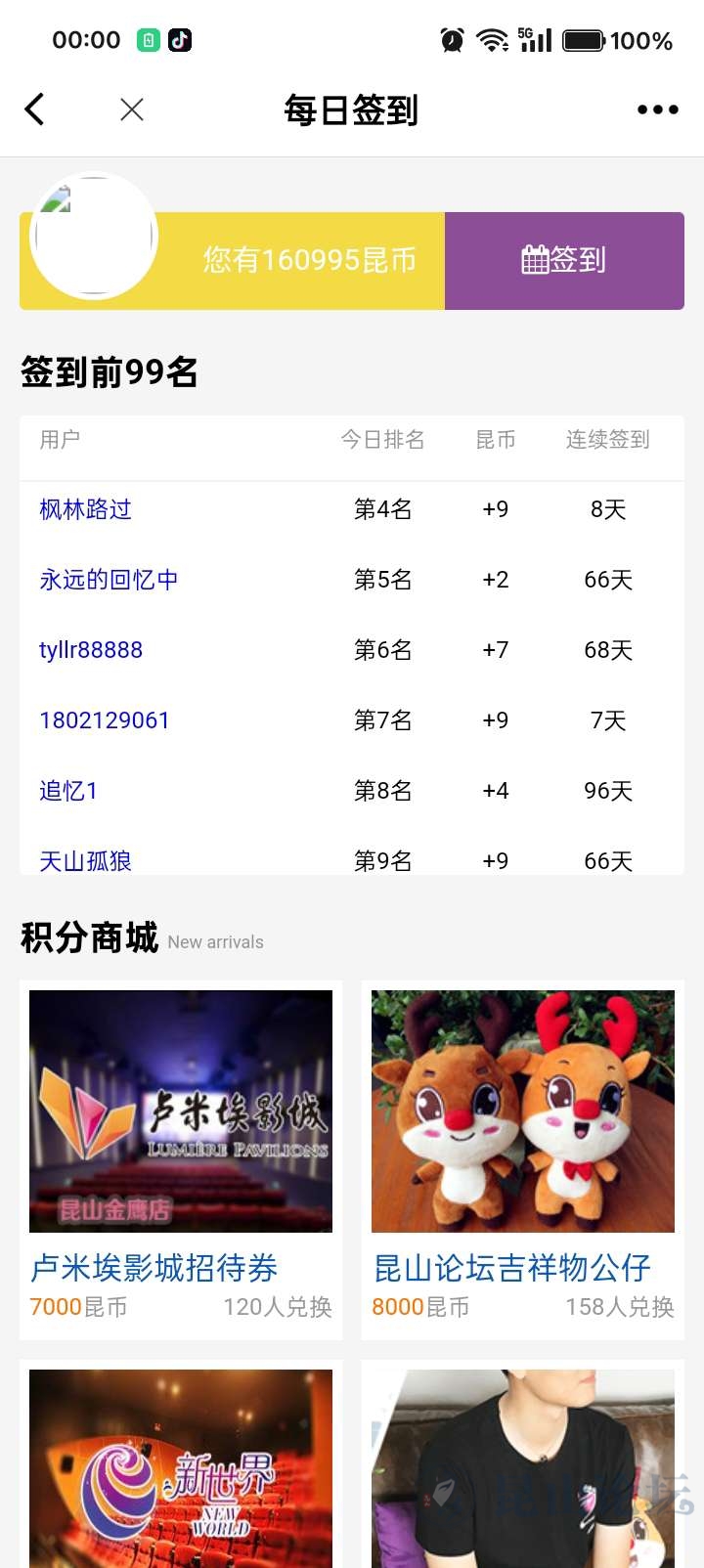Open the three-dot overflow menu
The height and width of the screenshot is (1568, 704).
(x=657, y=109)
